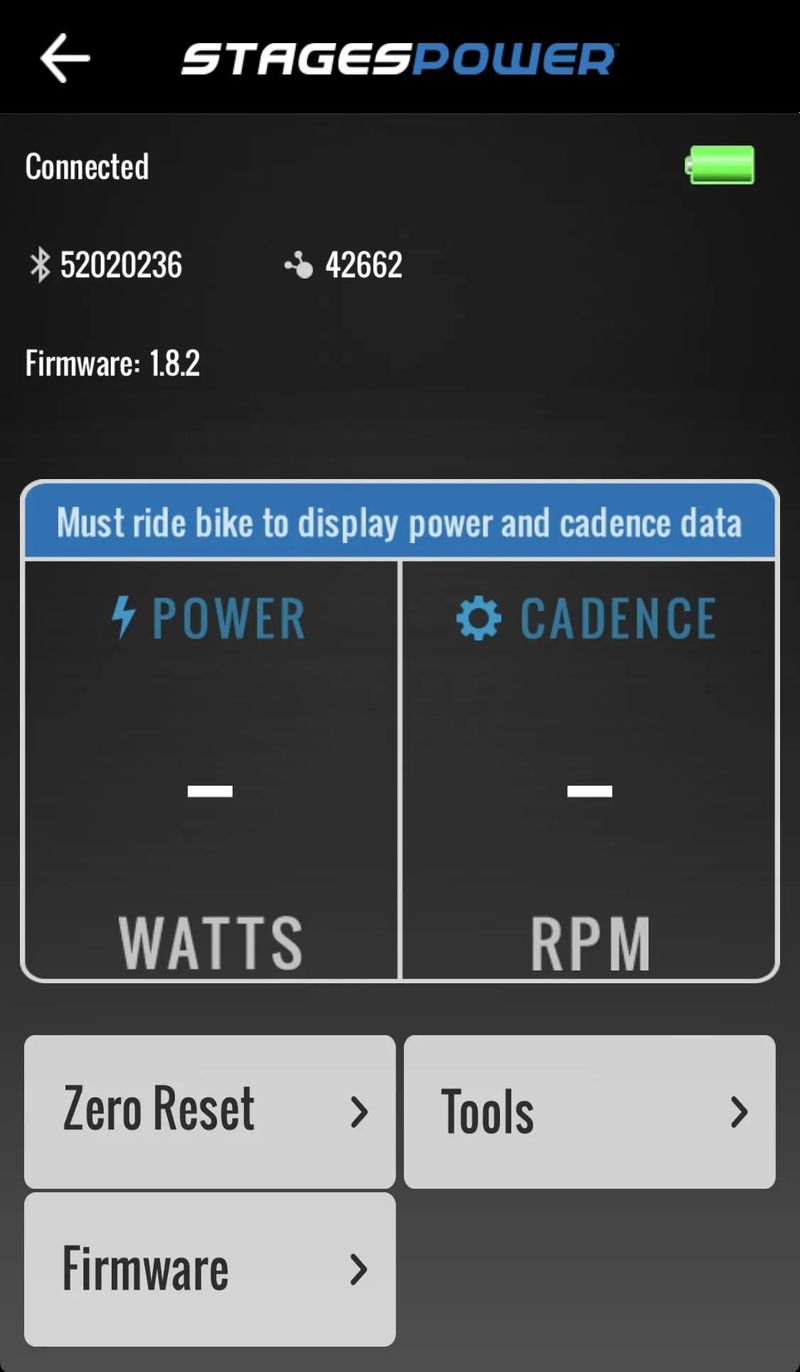Click the Firmware: 1.8.2 version text

(112, 363)
